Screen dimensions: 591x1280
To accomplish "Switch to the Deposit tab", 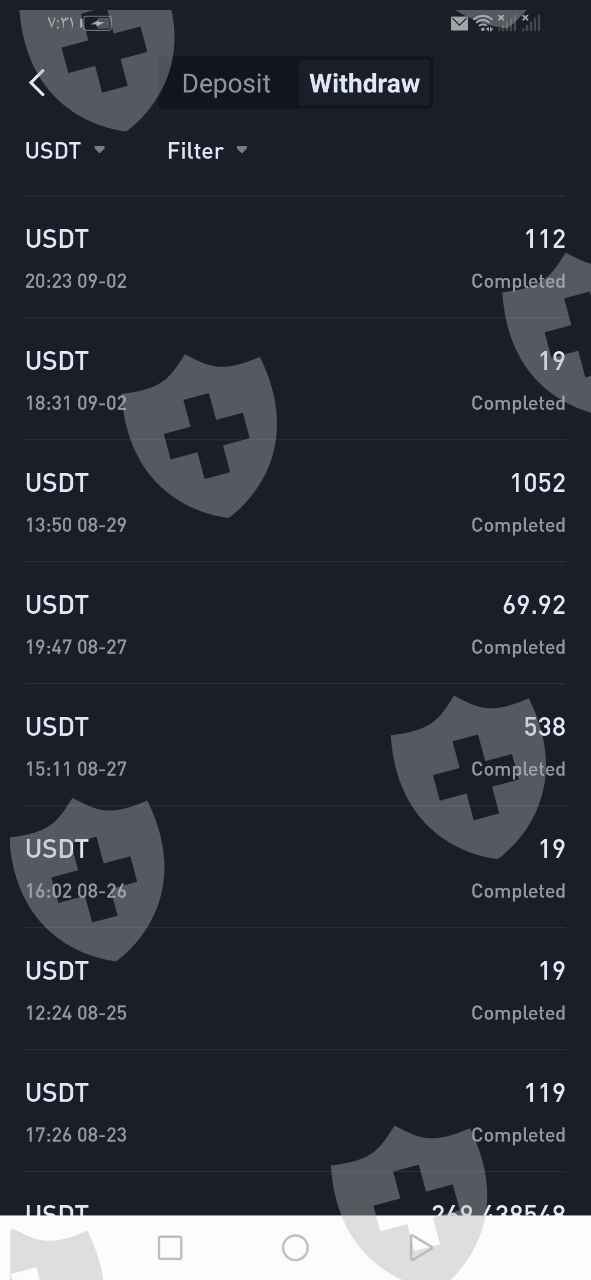I will point(226,84).
